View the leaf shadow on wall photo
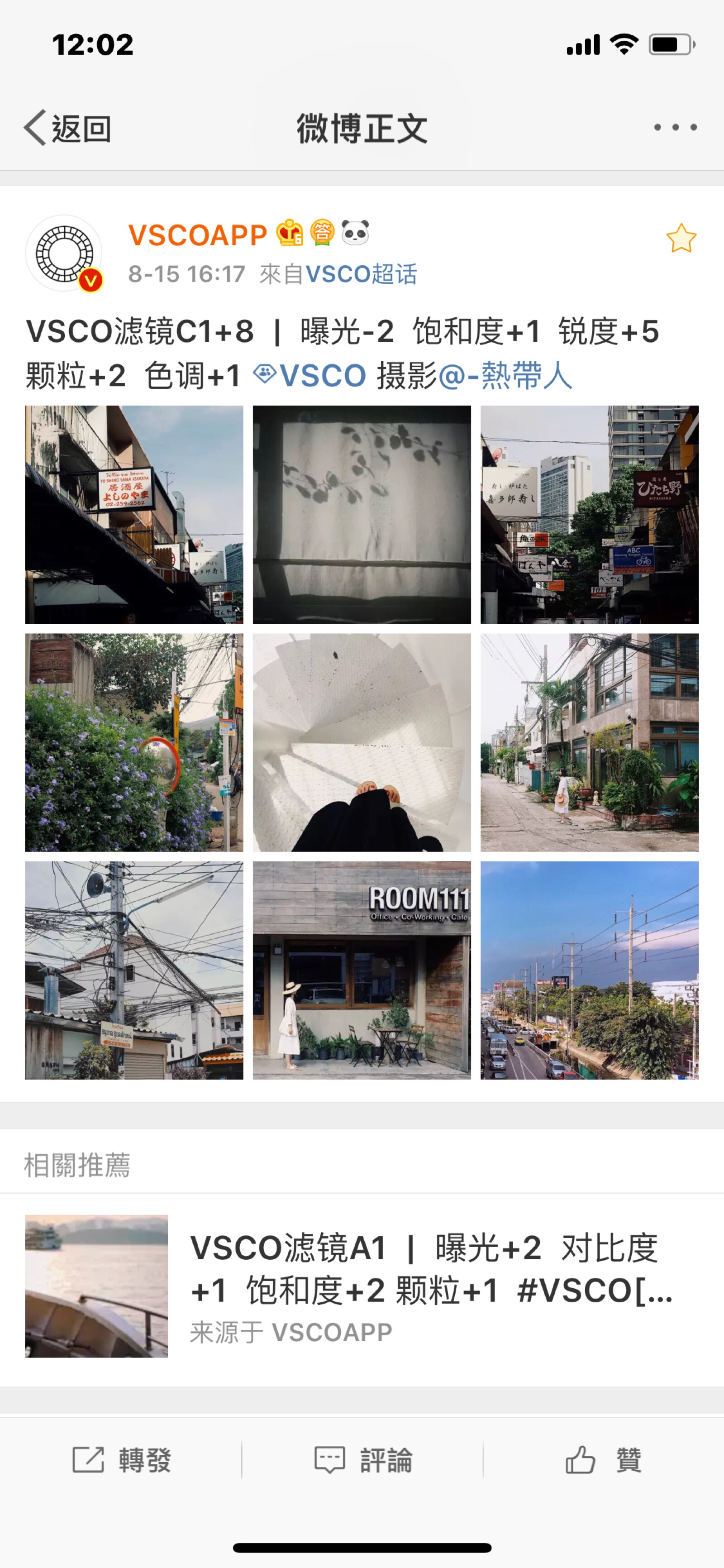Viewport: 724px width, 1568px height. pyautogui.click(x=362, y=514)
